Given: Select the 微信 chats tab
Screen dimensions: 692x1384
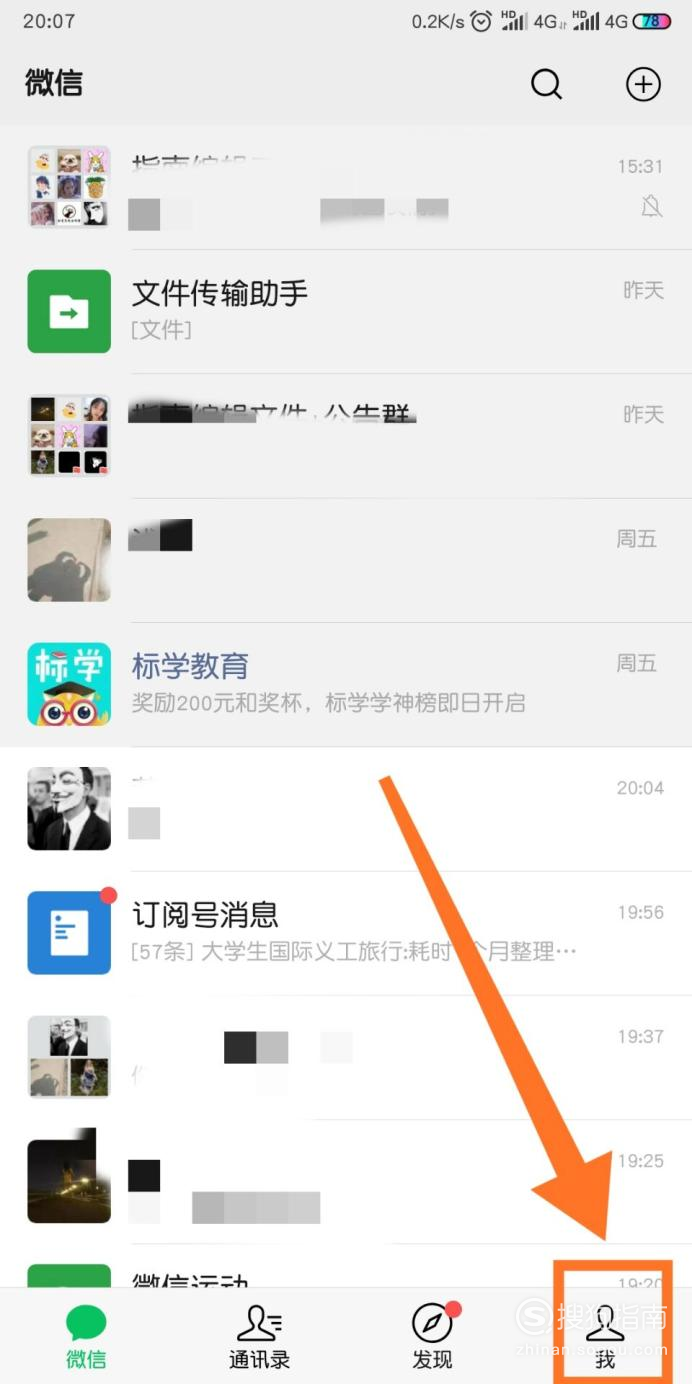Looking at the screenshot, I should coord(86,1336).
